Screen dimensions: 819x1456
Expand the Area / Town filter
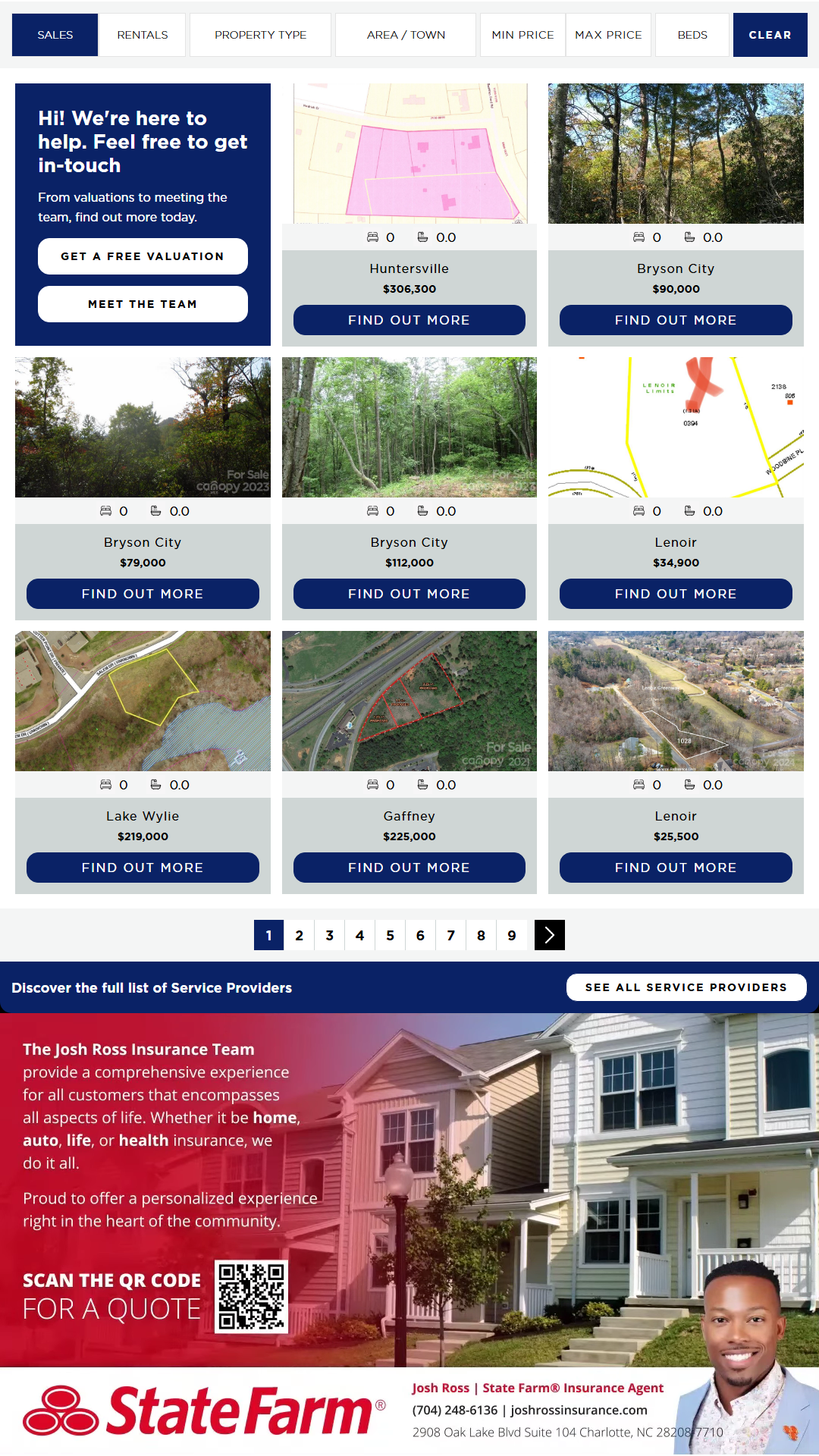406,35
